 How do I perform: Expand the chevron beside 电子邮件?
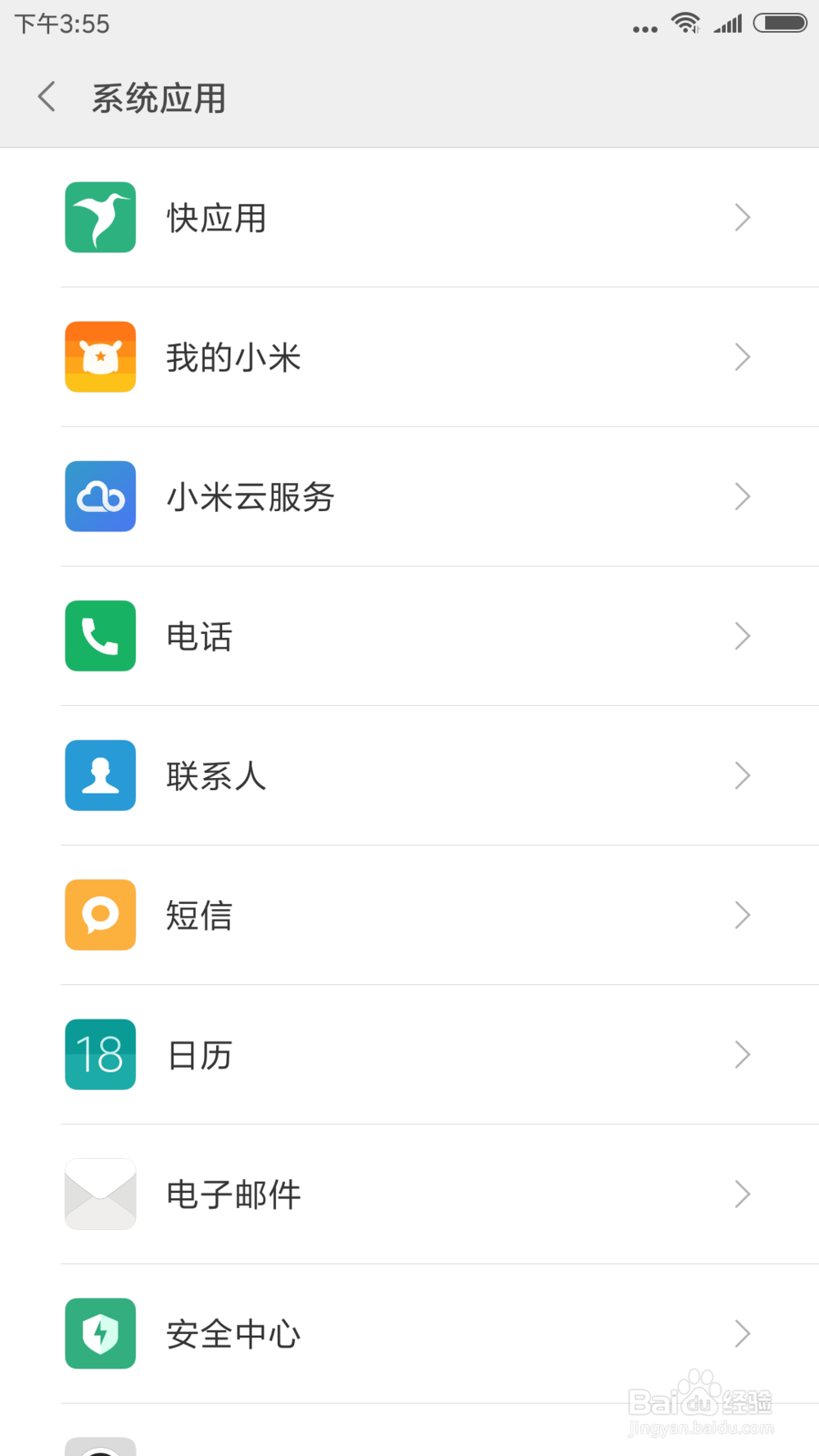[742, 1194]
